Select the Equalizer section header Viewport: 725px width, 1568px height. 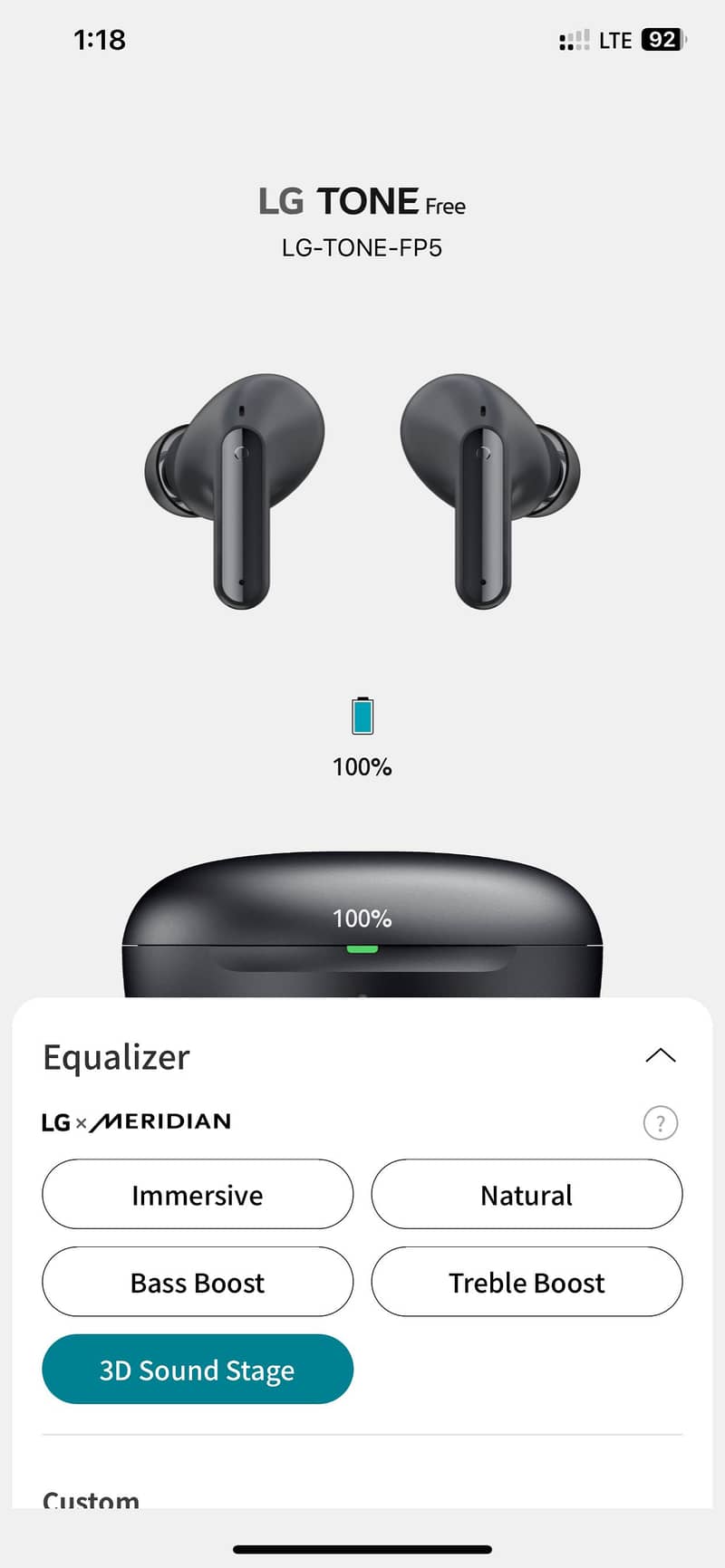(115, 1056)
